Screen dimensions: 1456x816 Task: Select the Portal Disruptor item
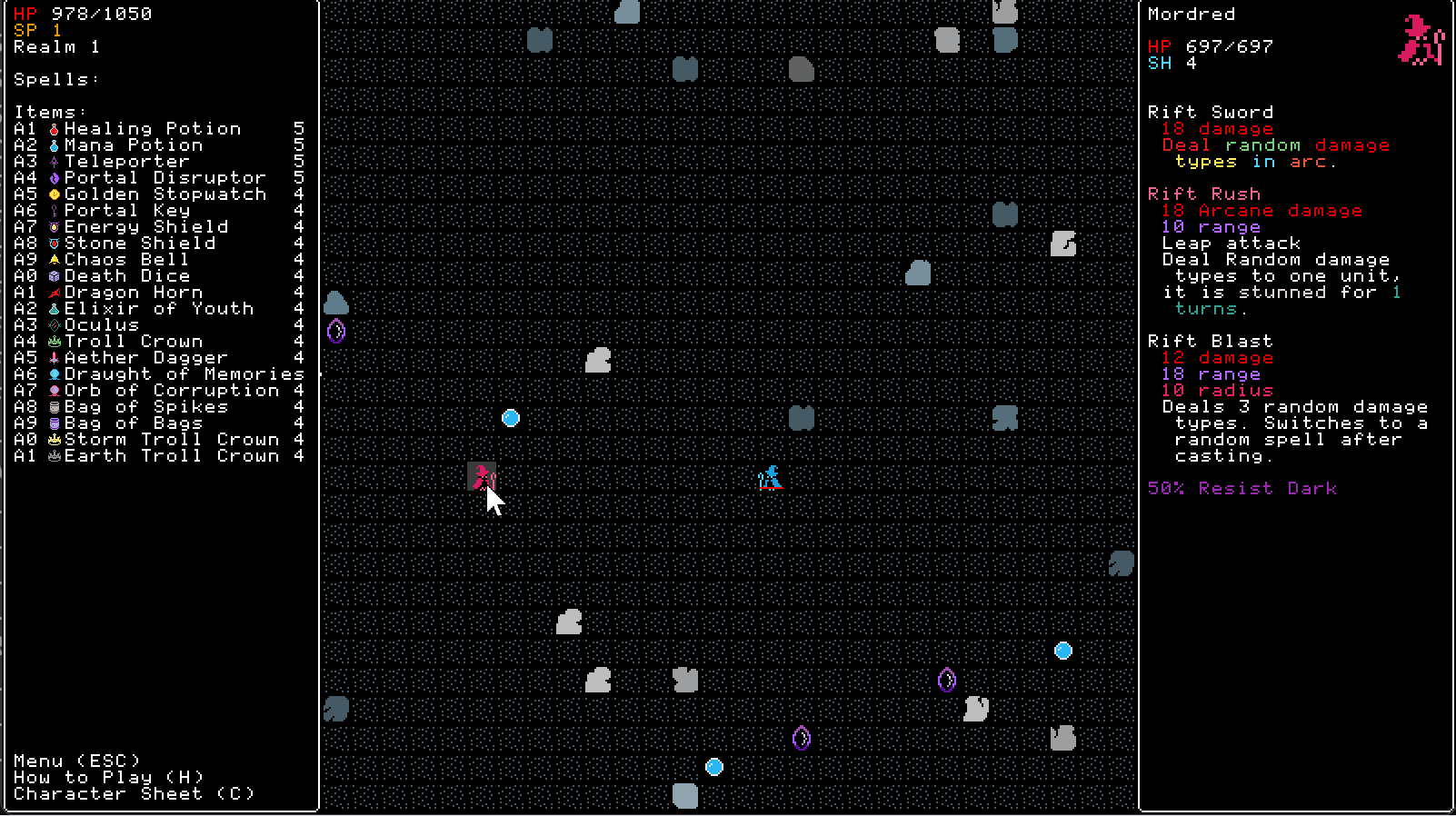pyautogui.click(x=165, y=178)
